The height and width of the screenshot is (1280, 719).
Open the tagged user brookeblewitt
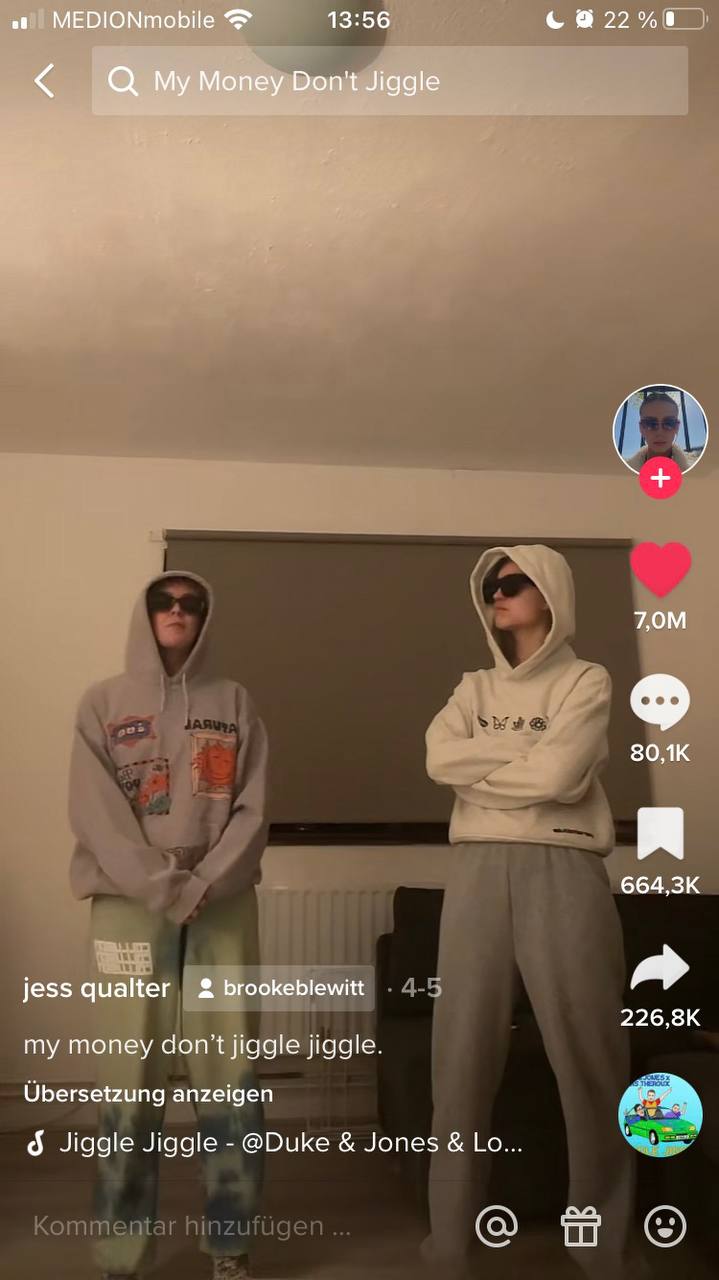pos(279,989)
